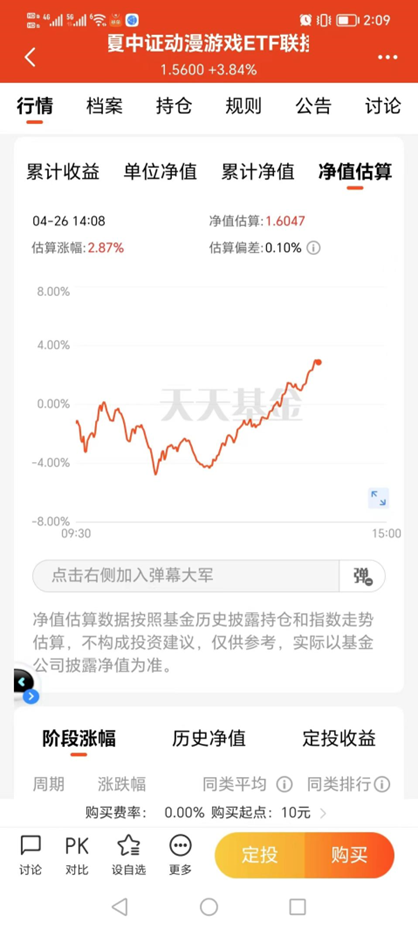Viewport: 418px width, 929px height.
Task: Open 设自选 to add to watchlist
Action: (x=128, y=855)
